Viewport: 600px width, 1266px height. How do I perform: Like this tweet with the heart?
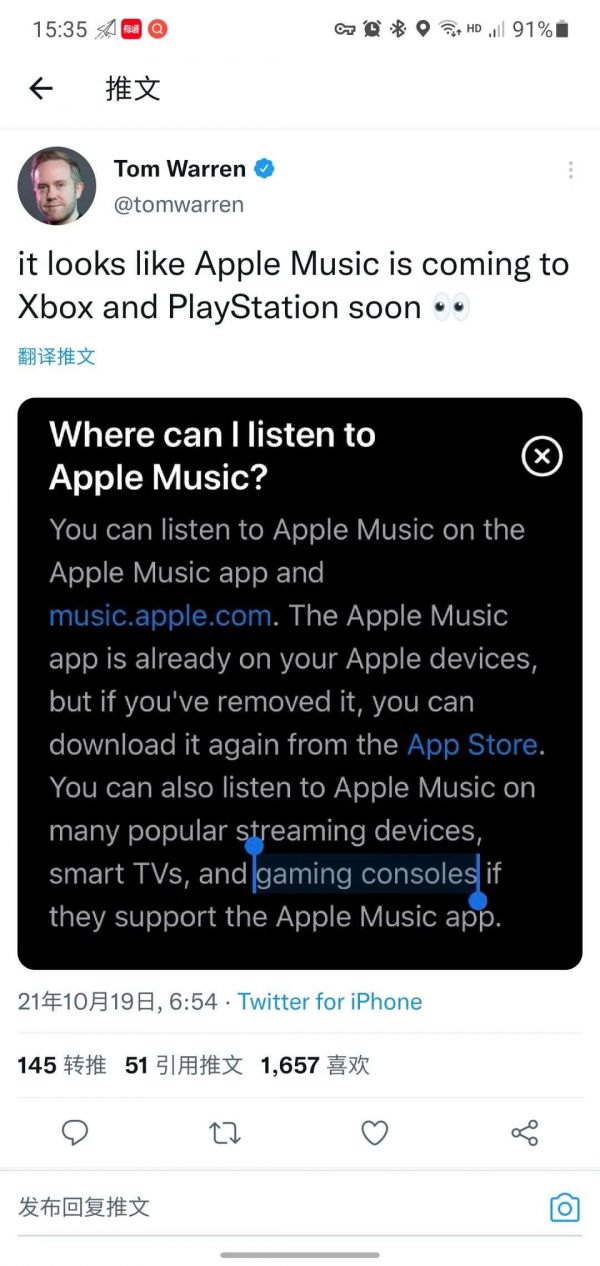point(374,1132)
